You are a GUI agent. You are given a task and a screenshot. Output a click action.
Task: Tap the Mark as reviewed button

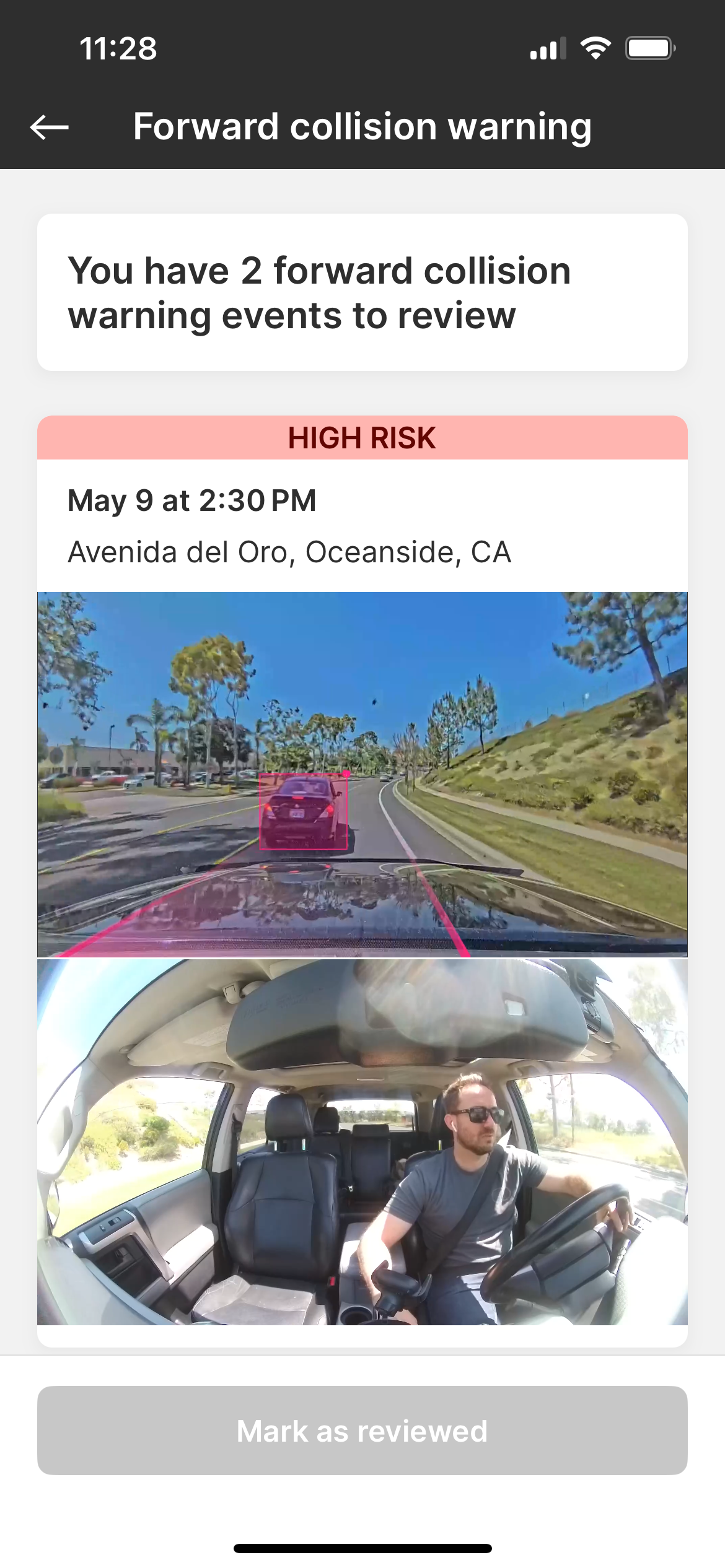tap(362, 1431)
